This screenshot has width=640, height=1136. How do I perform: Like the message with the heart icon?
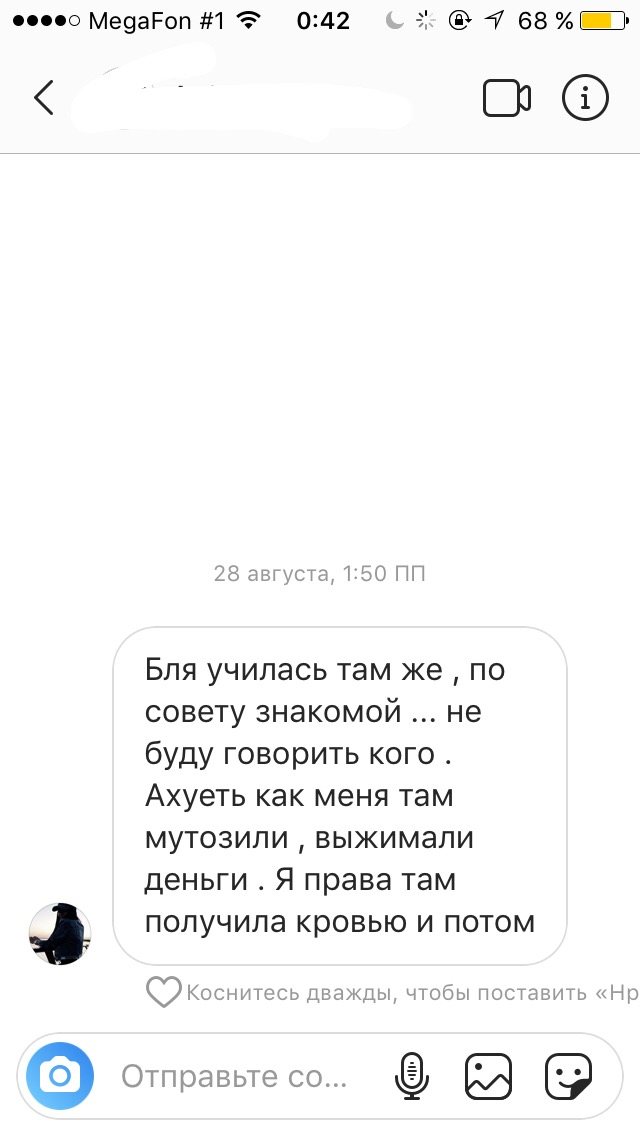point(162,992)
